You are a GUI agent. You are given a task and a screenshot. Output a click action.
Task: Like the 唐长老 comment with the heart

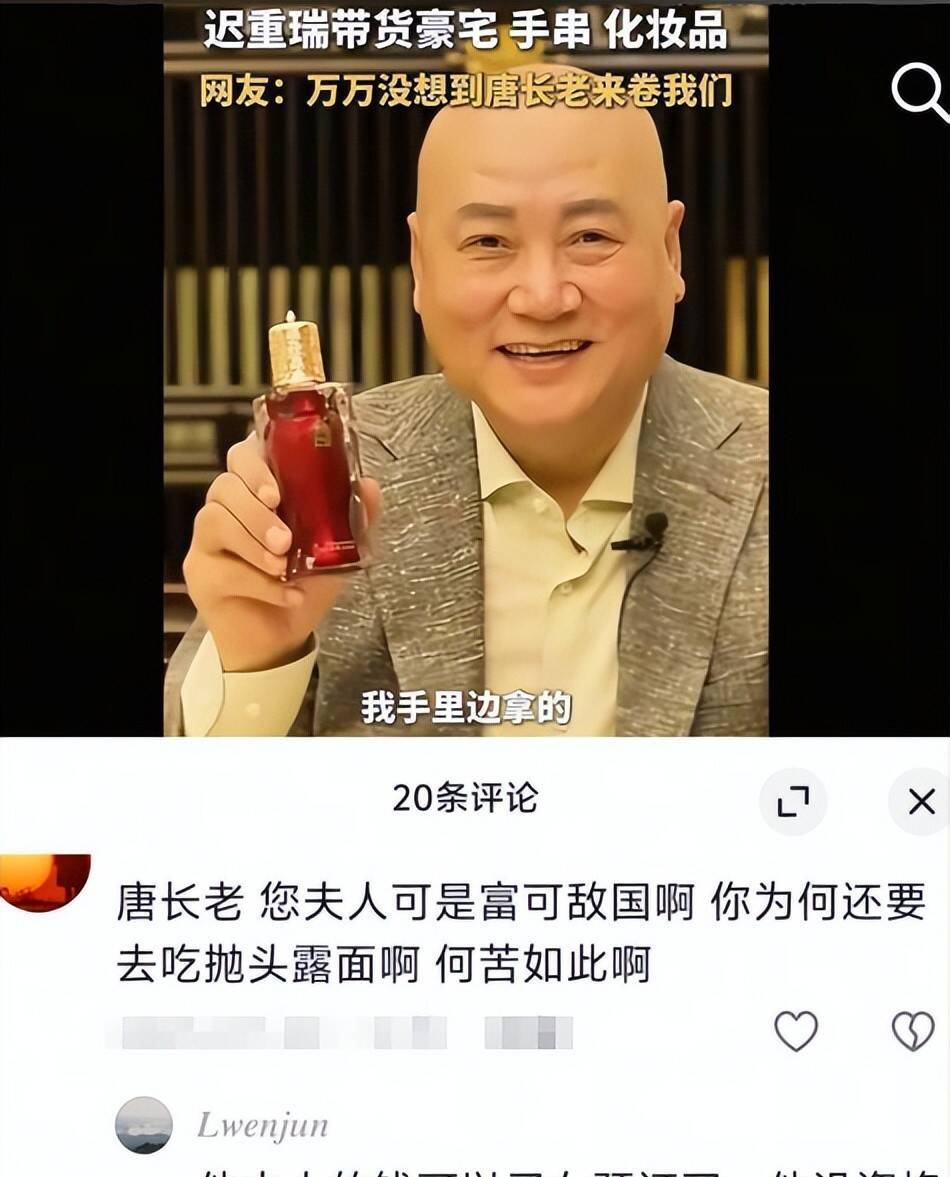(x=795, y=1031)
